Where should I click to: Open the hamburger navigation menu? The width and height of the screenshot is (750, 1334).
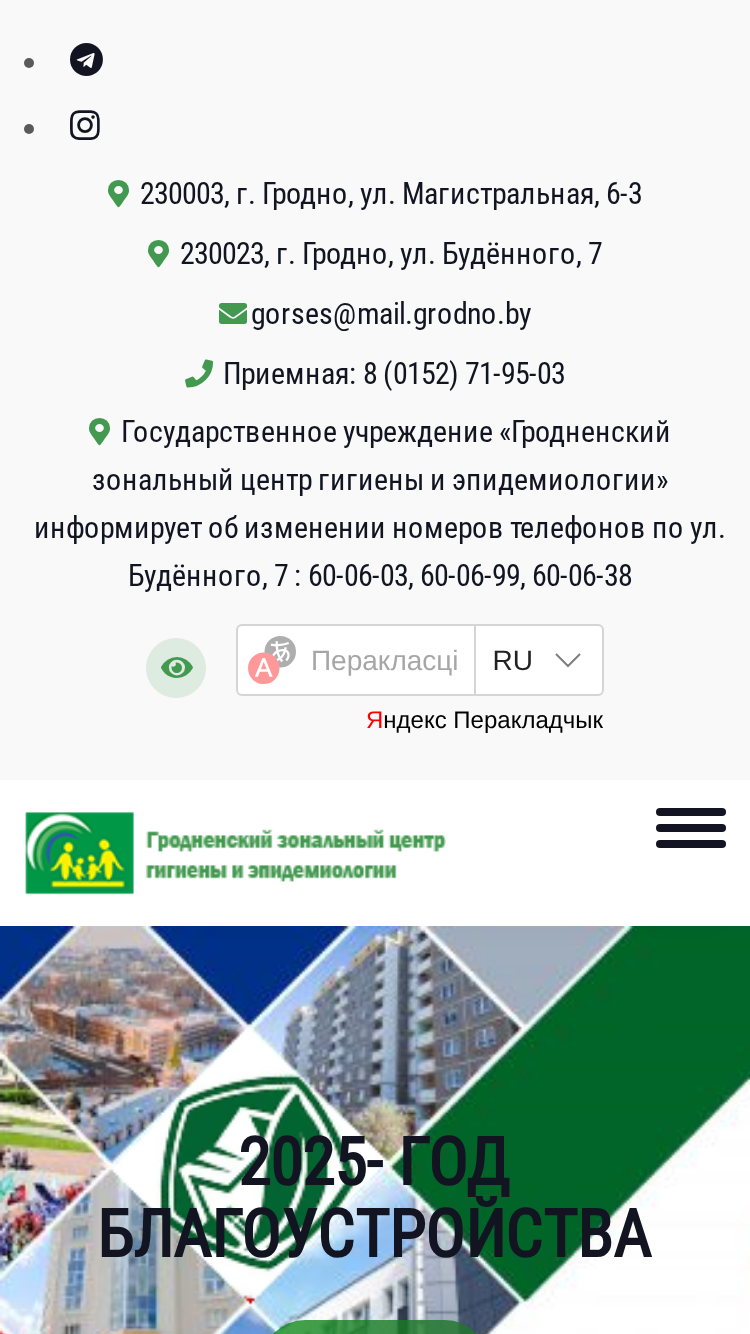(691, 828)
